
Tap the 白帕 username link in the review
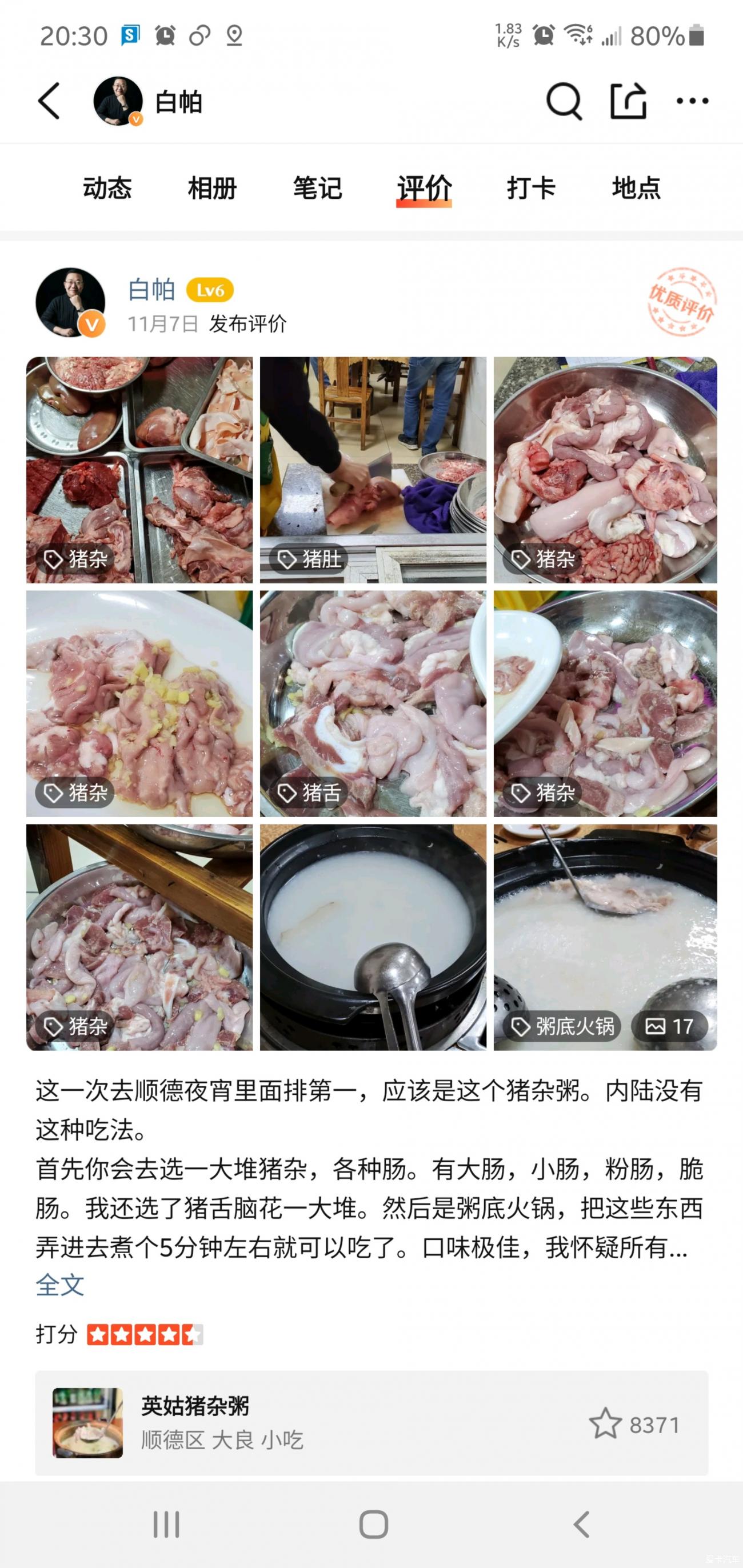point(151,290)
